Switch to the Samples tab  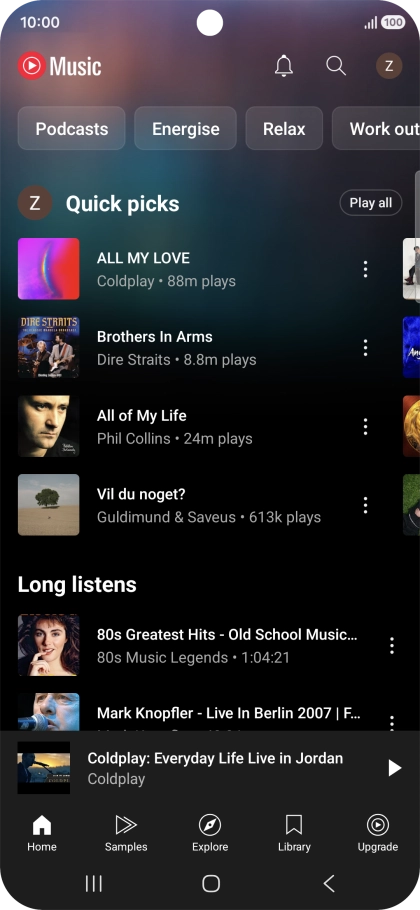pos(126,833)
